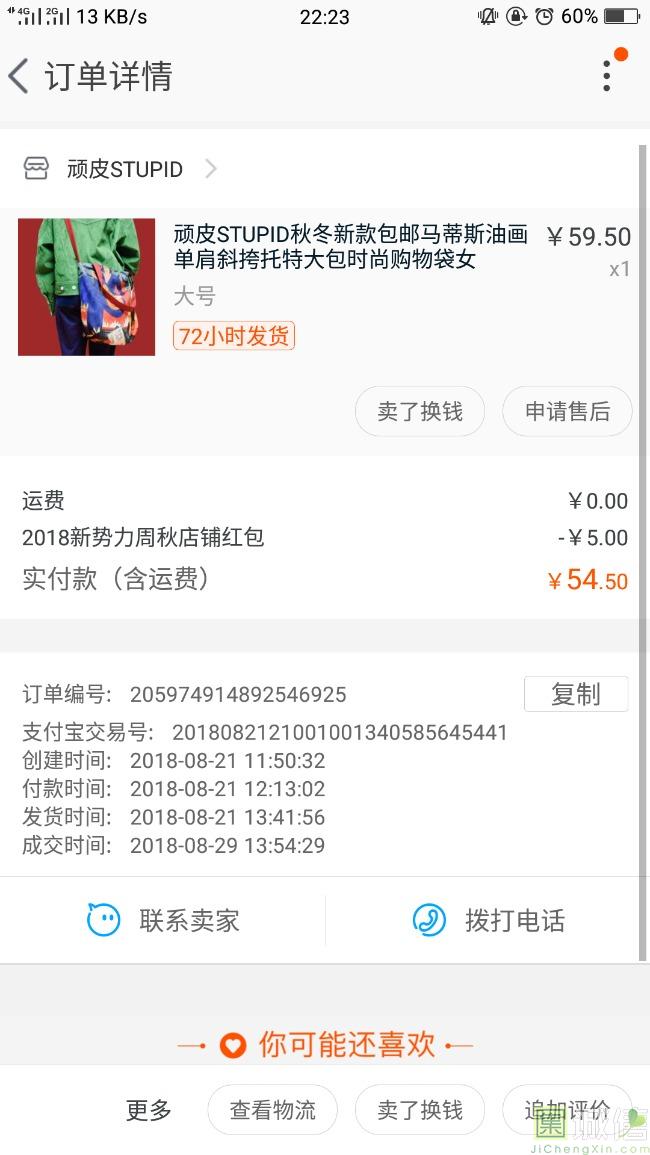
Task: Go back from order details
Action: coord(20,76)
